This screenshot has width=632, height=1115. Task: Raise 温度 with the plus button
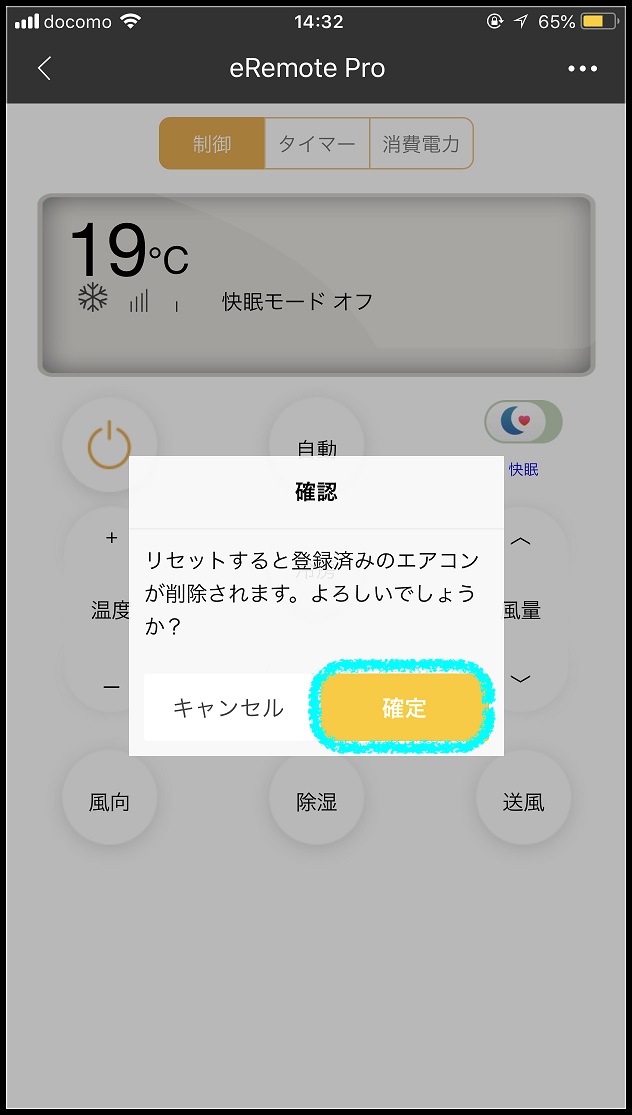click(x=112, y=538)
